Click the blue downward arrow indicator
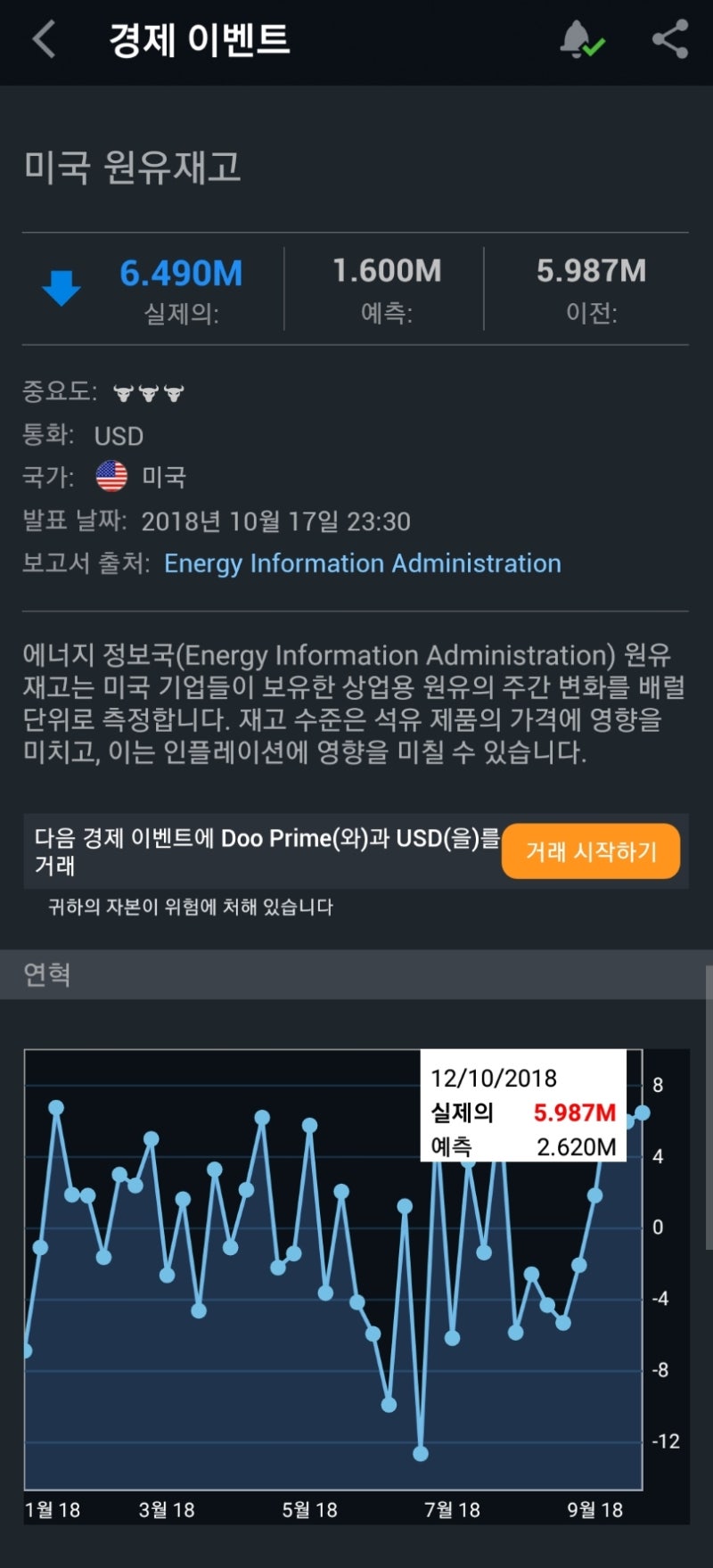This screenshot has width=713, height=1568. [59, 285]
